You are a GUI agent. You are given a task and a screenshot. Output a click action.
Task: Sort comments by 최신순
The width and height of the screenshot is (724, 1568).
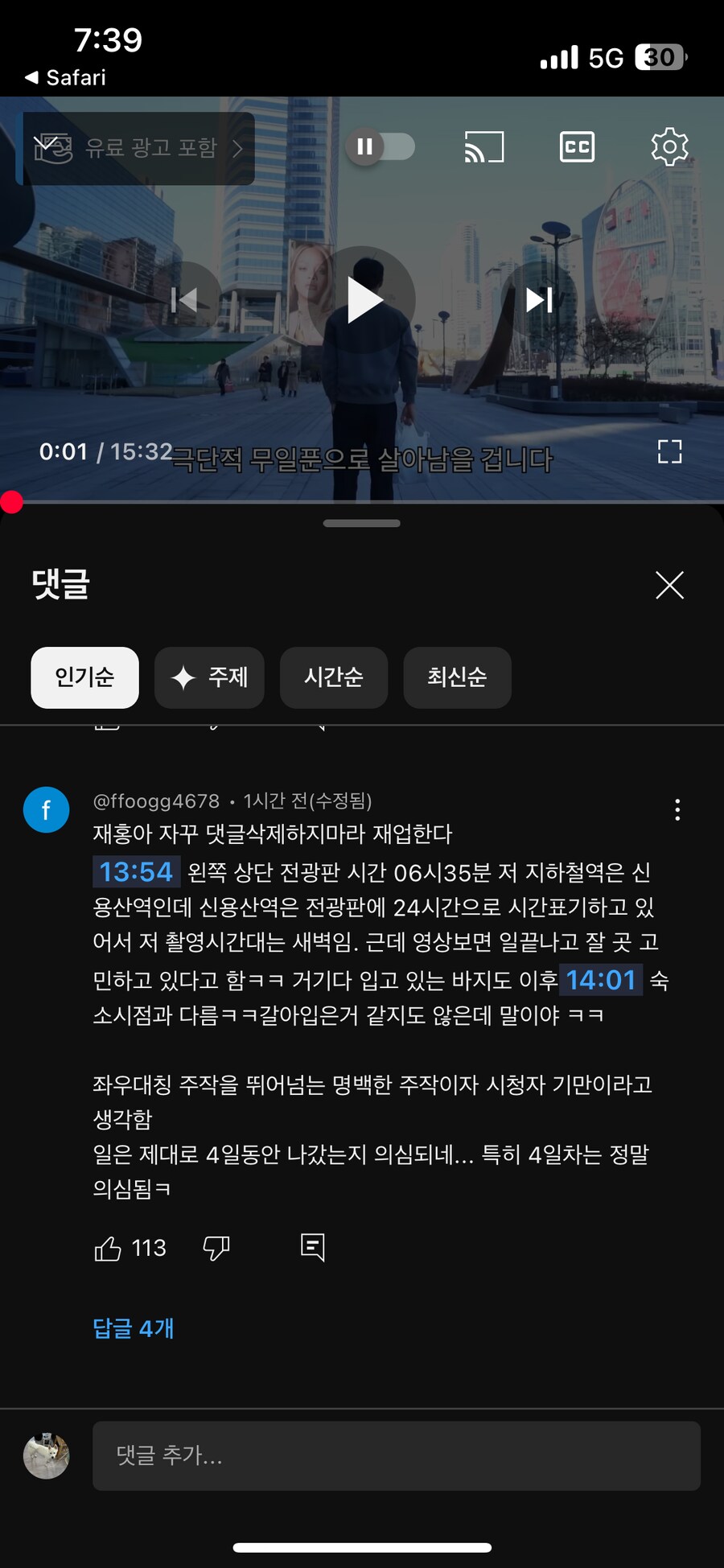click(x=457, y=677)
